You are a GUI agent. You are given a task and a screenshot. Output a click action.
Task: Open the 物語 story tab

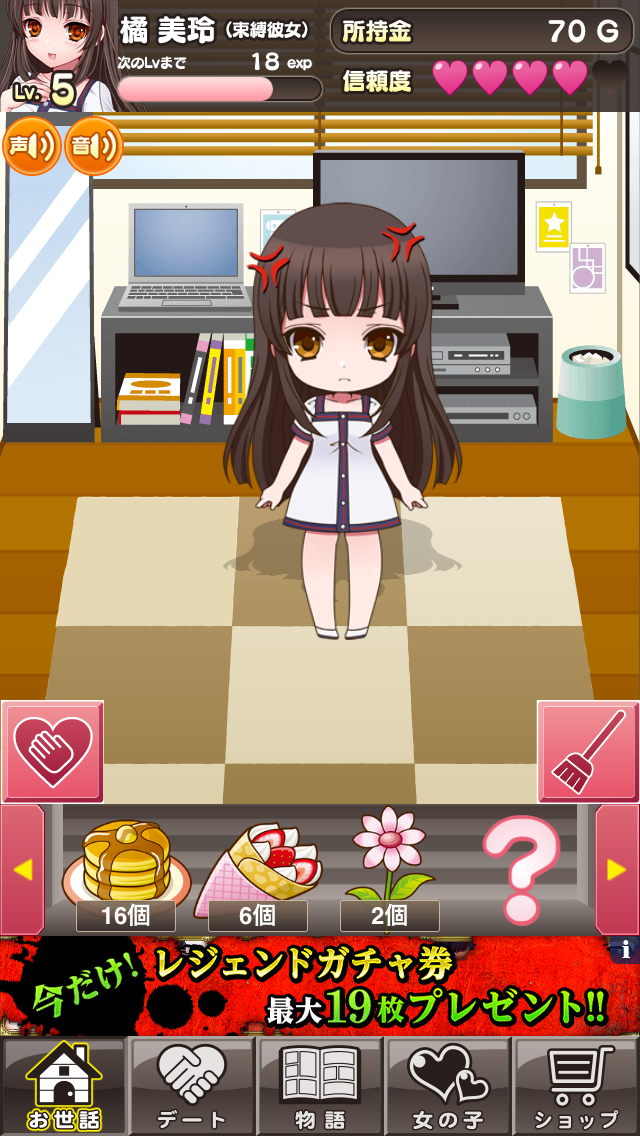[x=320, y=1086]
